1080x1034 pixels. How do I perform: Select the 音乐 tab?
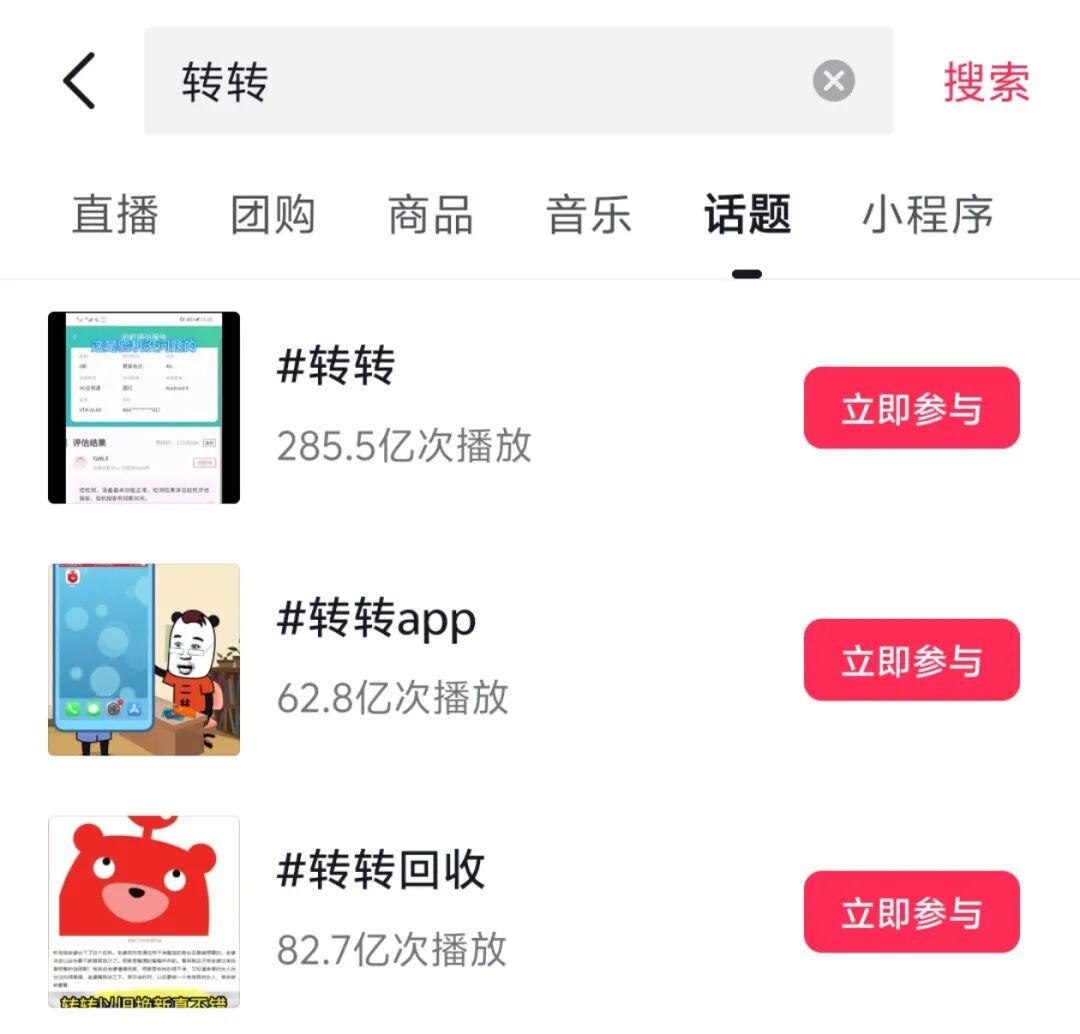click(589, 215)
